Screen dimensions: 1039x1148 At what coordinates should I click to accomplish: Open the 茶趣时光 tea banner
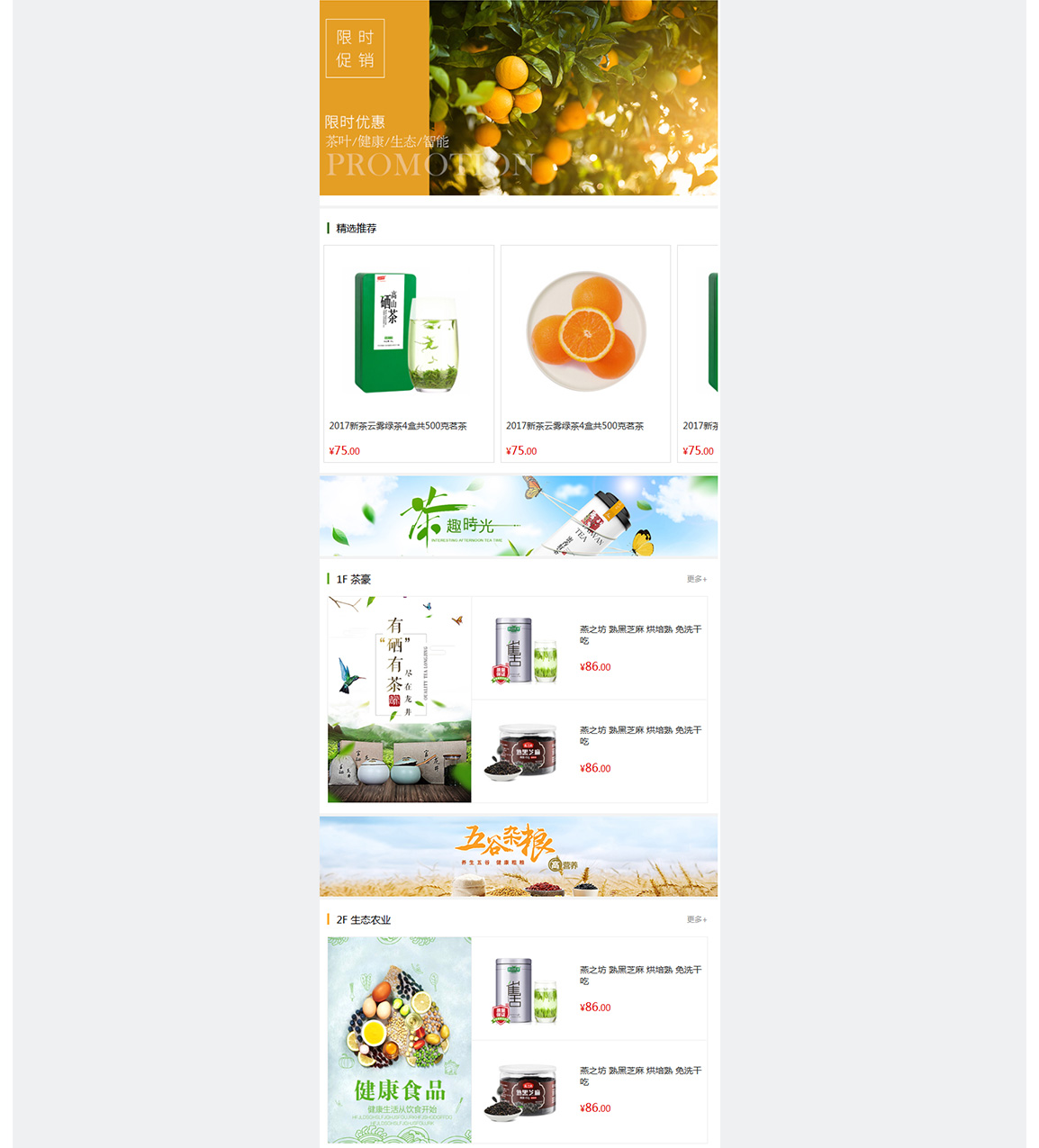[519, 516]
